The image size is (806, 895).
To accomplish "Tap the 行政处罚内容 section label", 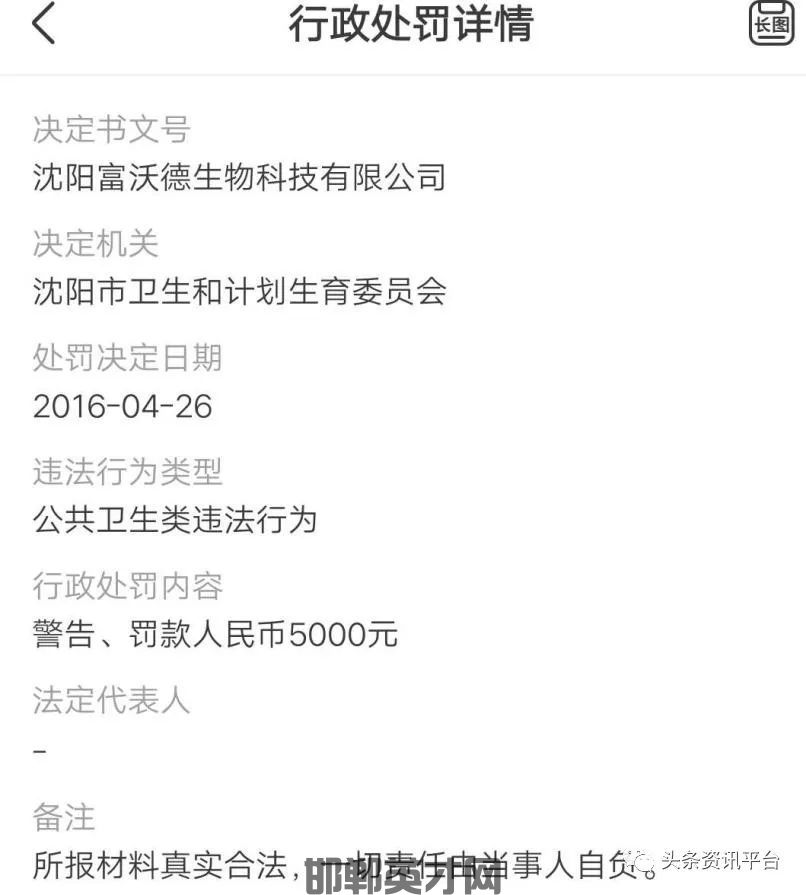I will (x=127, y=587).
